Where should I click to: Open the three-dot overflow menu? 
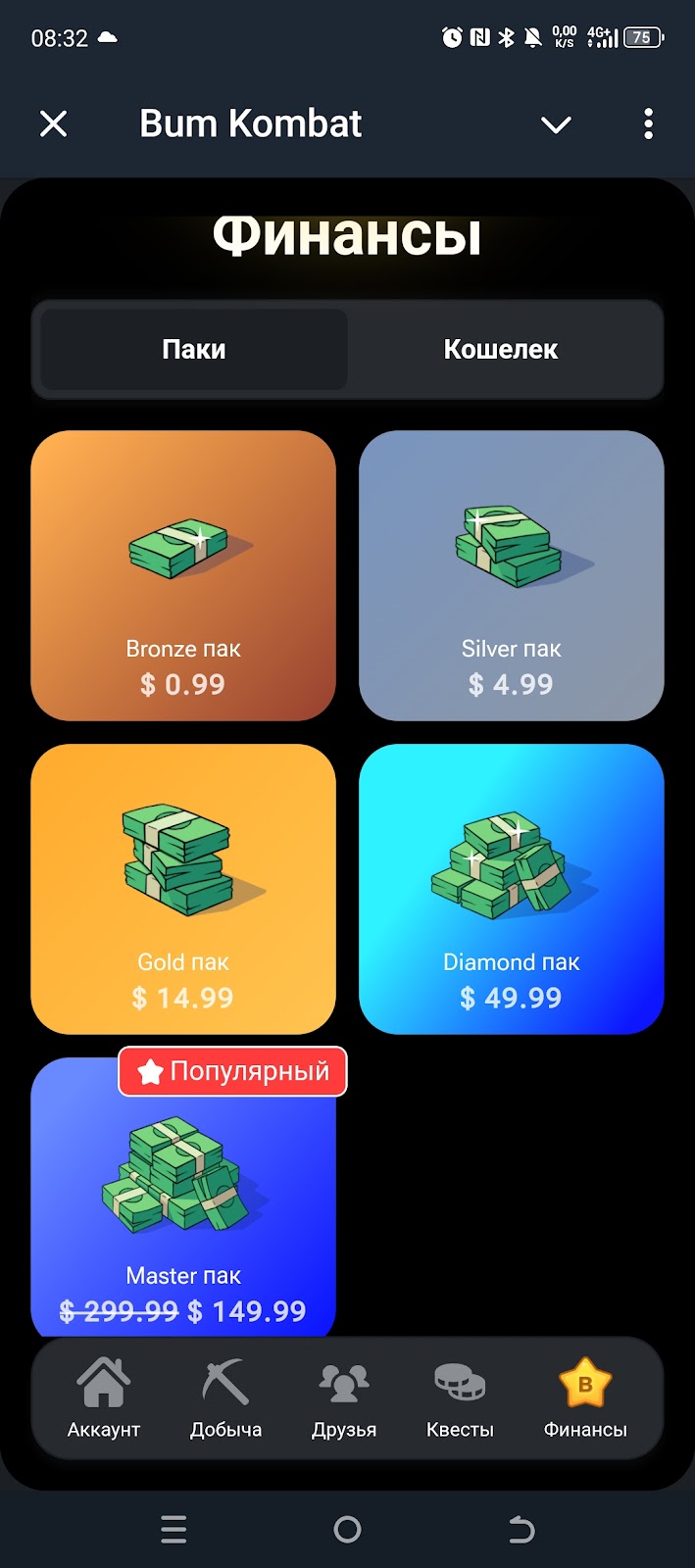(648, 124)
